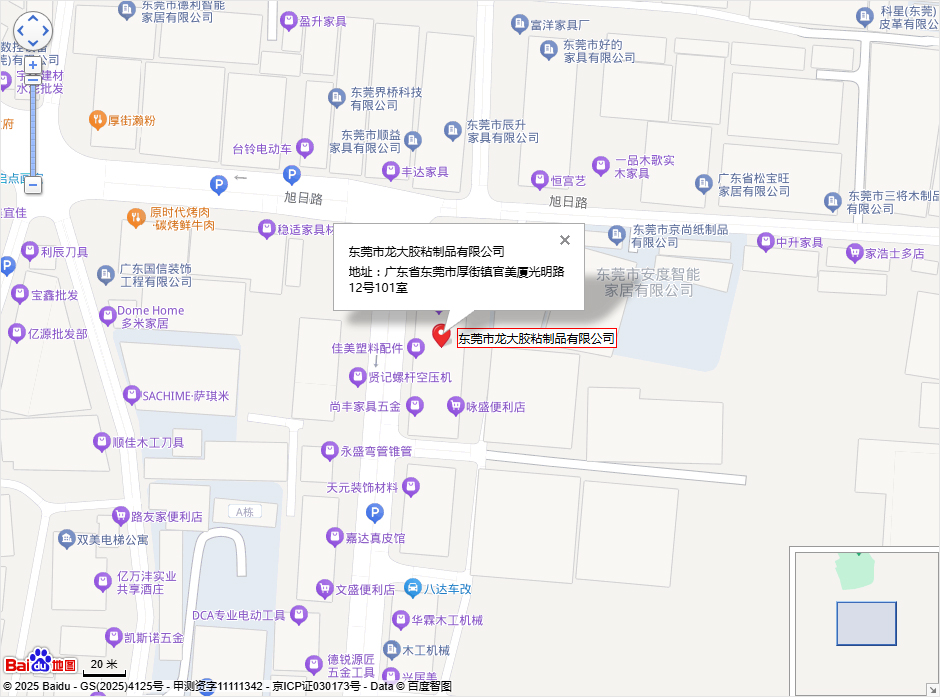
Task: Open the 厚街濑粉 restaurant marker
Action: pos(98,120)
